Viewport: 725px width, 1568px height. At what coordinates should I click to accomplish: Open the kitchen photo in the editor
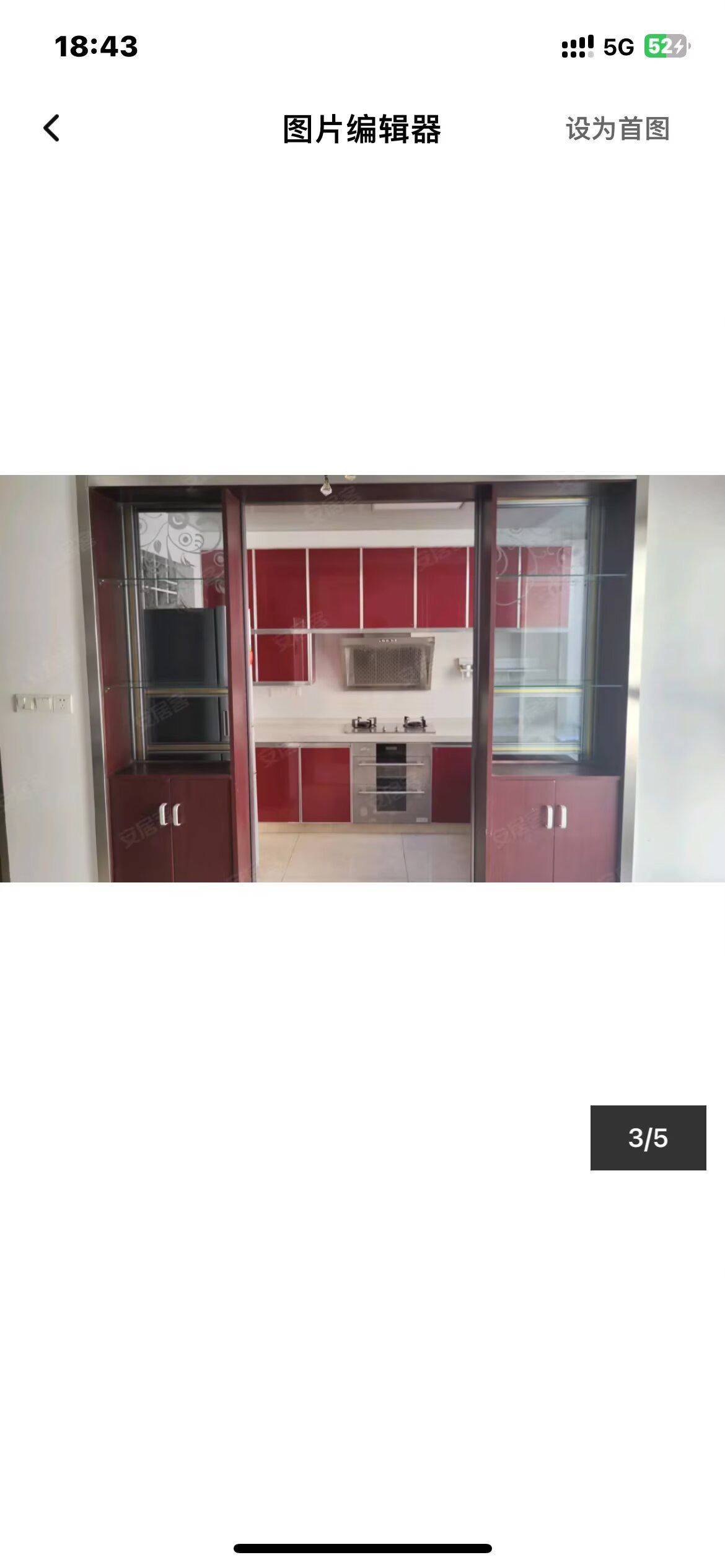pos(362,678)
